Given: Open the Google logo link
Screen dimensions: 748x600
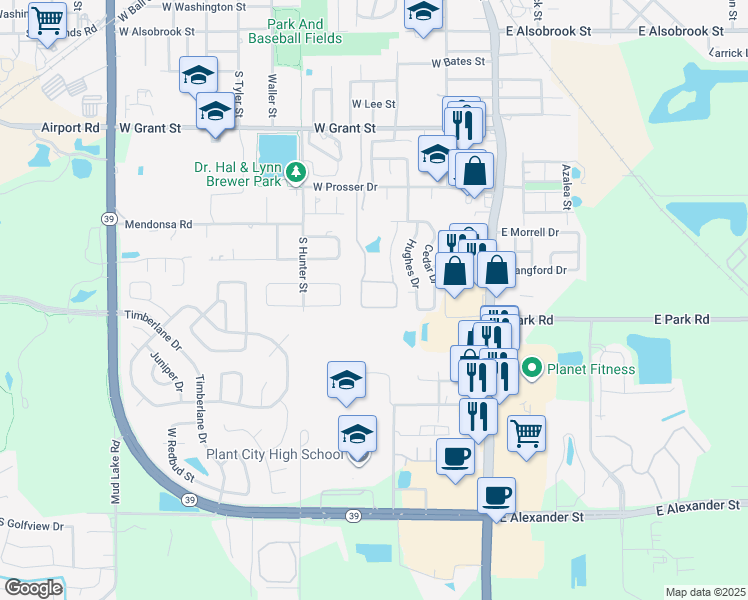Looking at the screenshot, I should [32, 588].
